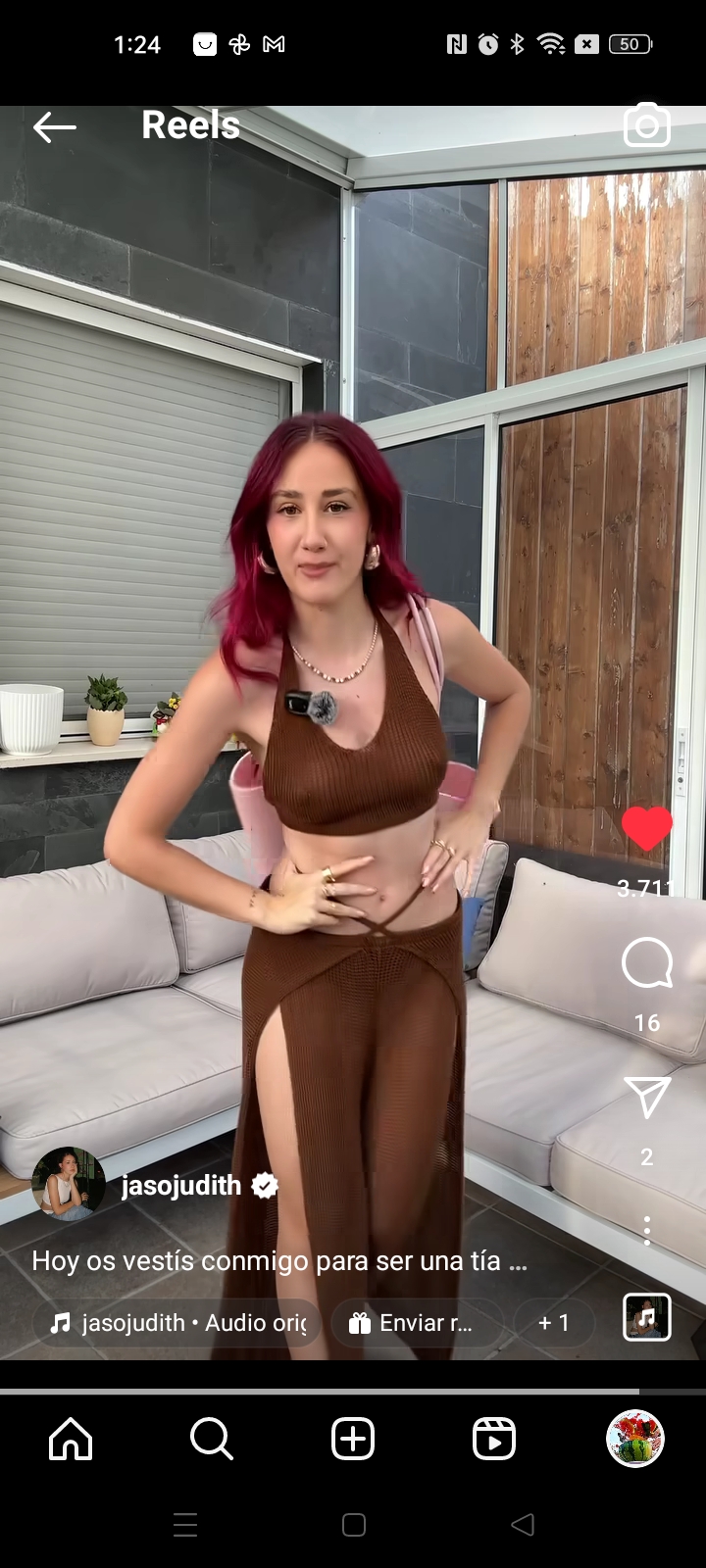The width and height of the screenshot is (706, 1568).
Task: Create a new post with the plus tab
Action: [x=353, y=1439]
